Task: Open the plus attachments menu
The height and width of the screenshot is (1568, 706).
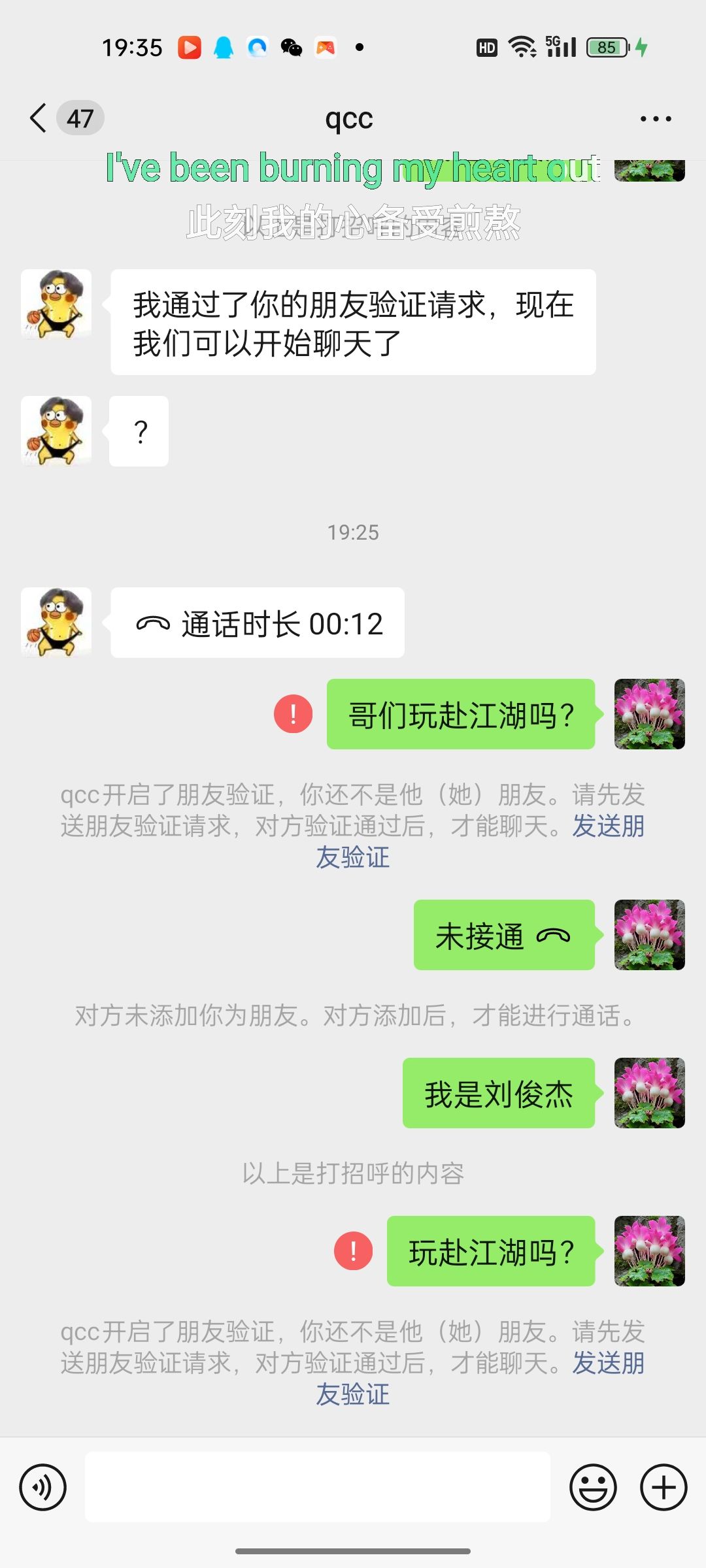Action: click(x=664, y=1488)
